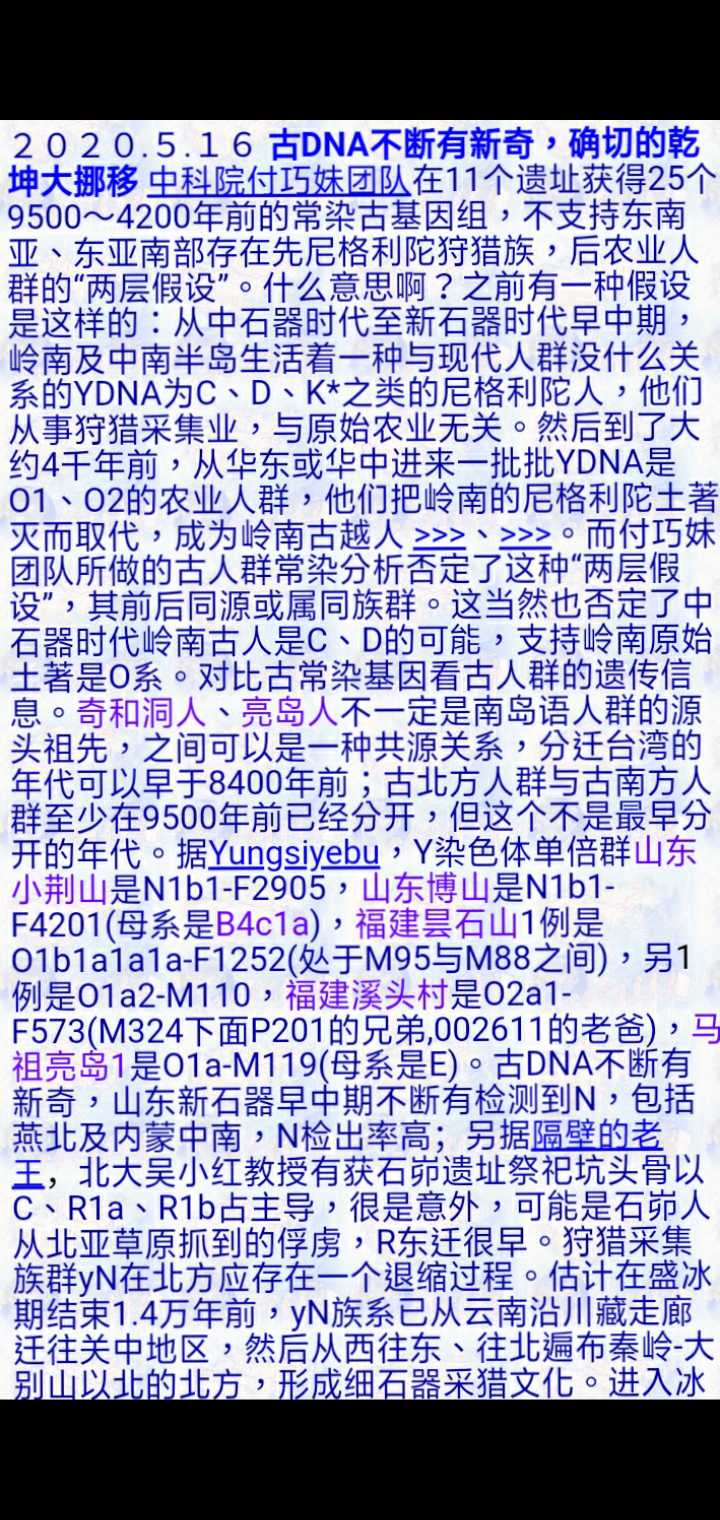Visit the 隔壁的老王 link
This screenshot has height=1520, width=720.
pos(596,1136)
